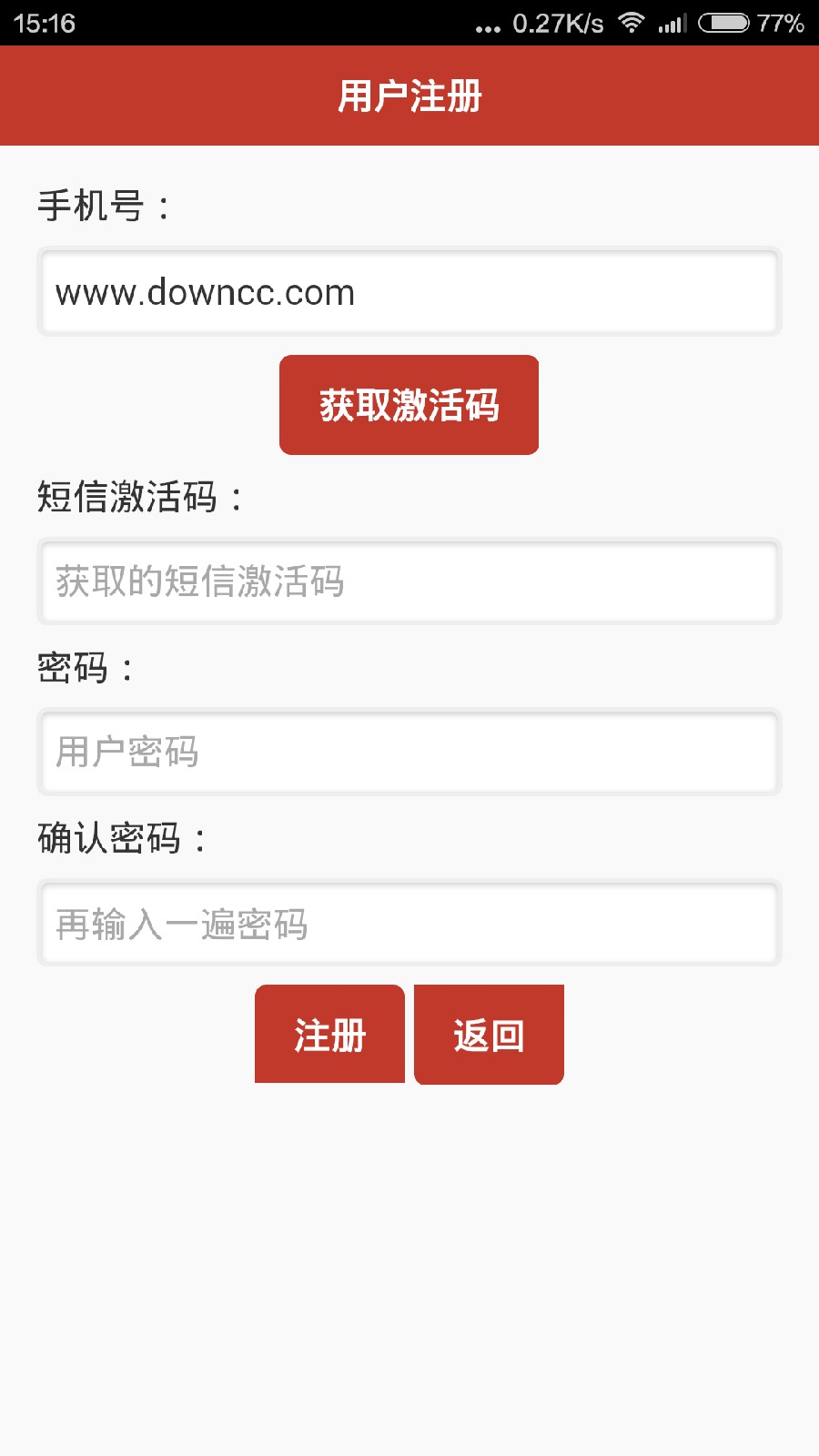Image resolution: width=819 pixels, height=1456 pixels.
Task: Click the 密码 field label
Action: click(82, 667)
